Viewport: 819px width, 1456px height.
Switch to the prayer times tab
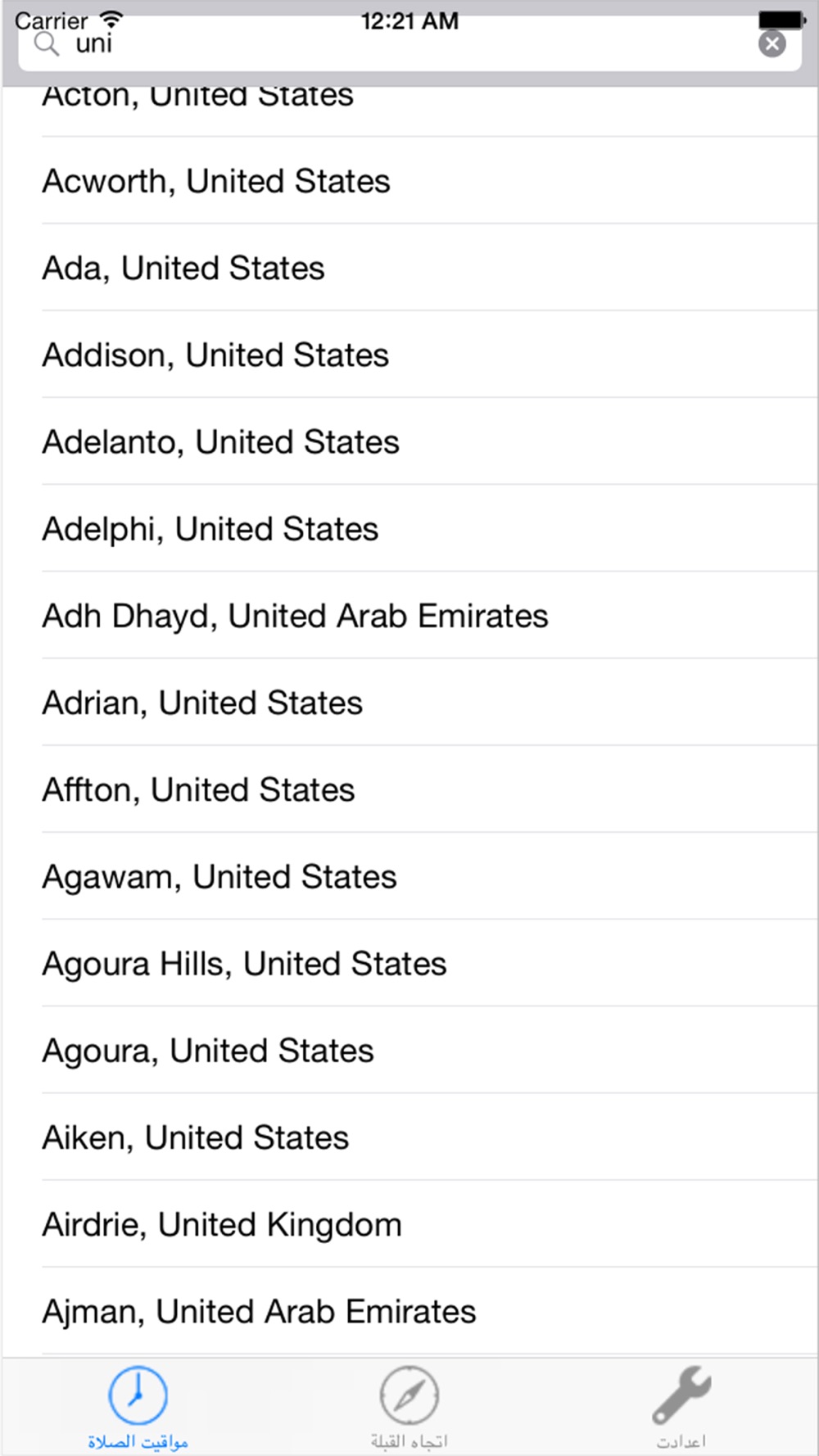pos(138,1407)
